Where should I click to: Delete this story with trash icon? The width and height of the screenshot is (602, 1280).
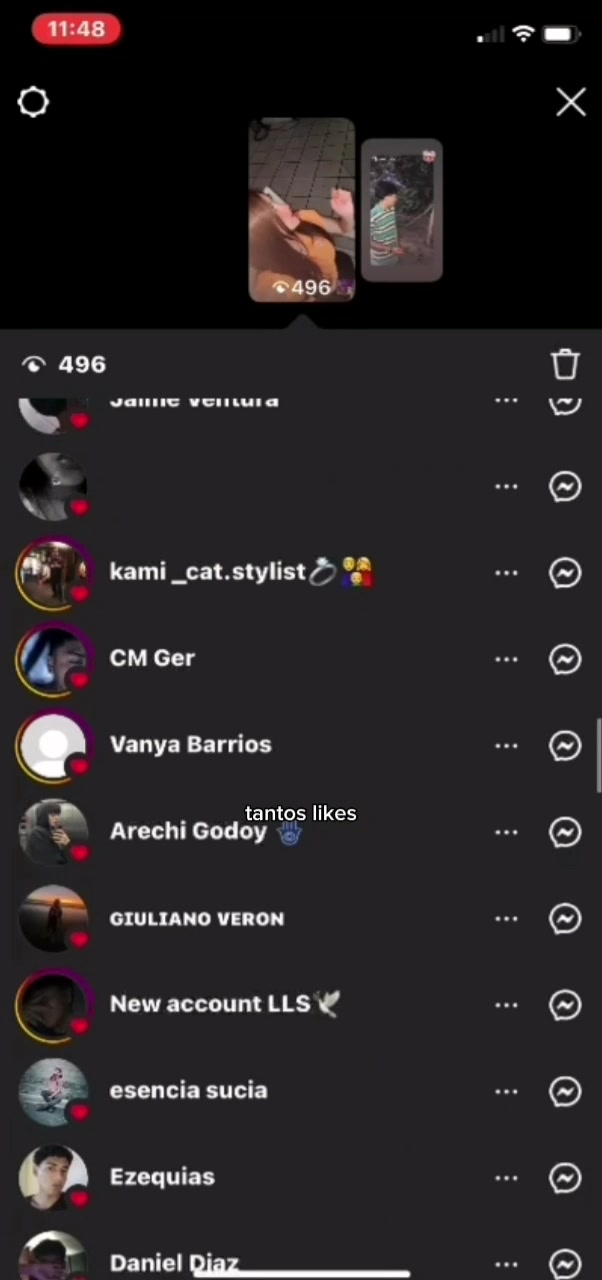(565, 364)
